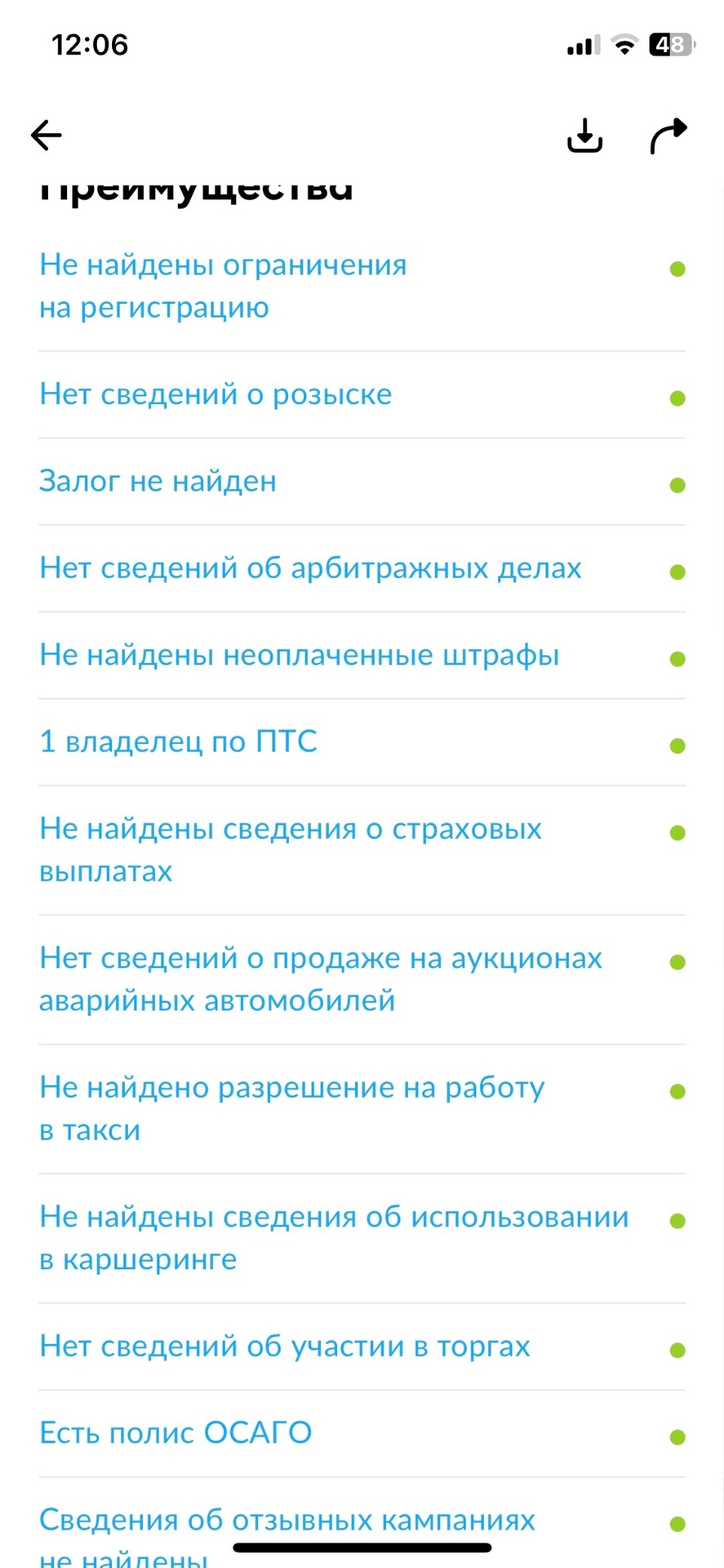The height and width of the screenshot is (1568, 724).
Task: View "Не найдены сведения о страховых выплатах"
Action: coord(290,849)
